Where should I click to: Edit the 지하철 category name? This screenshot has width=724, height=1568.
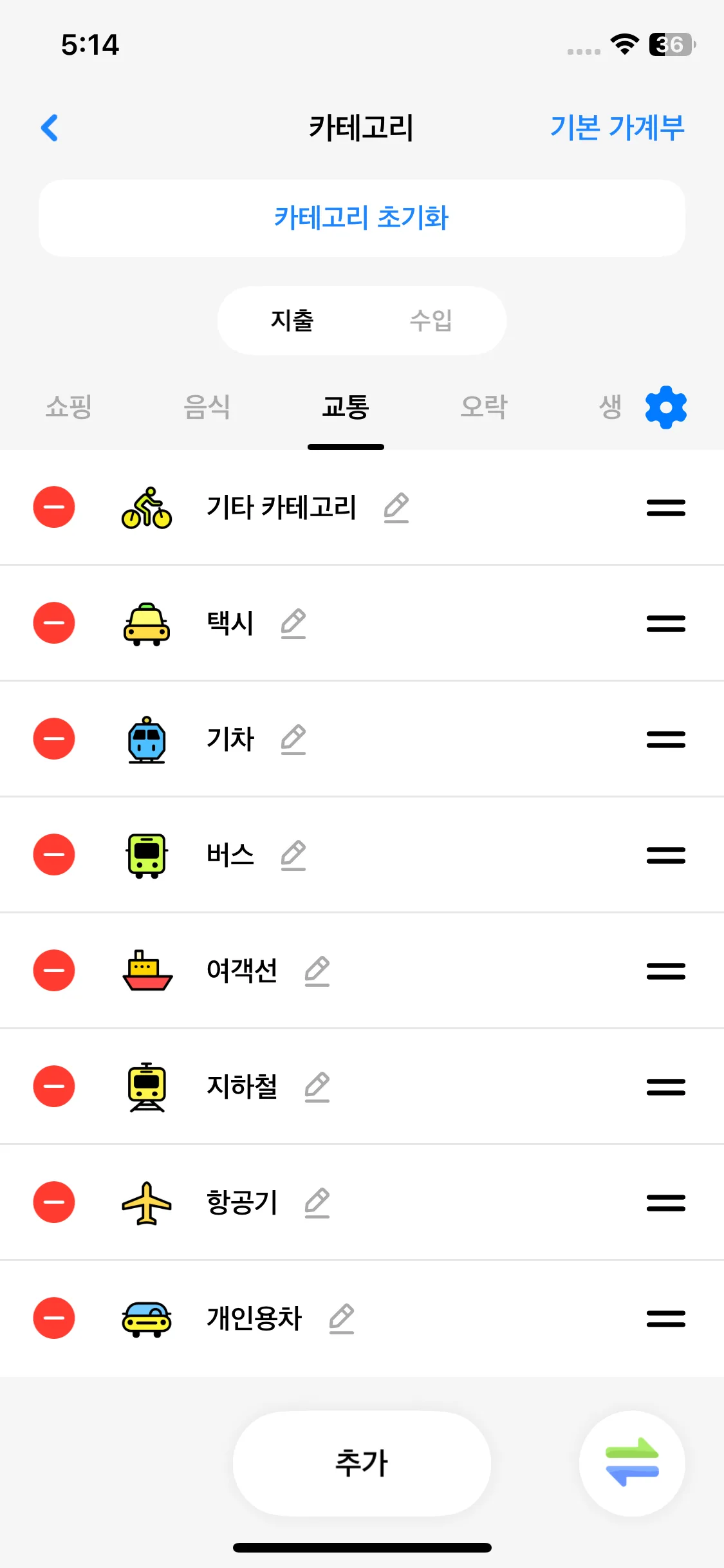[x=317, y=1087]
